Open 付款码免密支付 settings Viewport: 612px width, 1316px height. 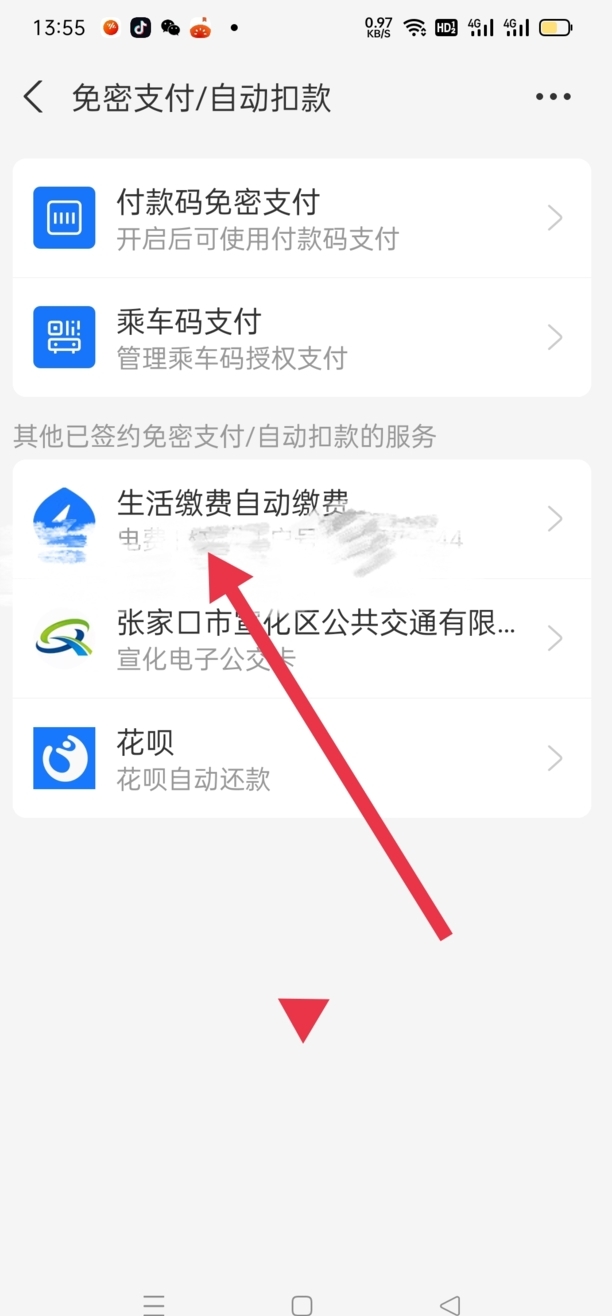pos(301,219)
